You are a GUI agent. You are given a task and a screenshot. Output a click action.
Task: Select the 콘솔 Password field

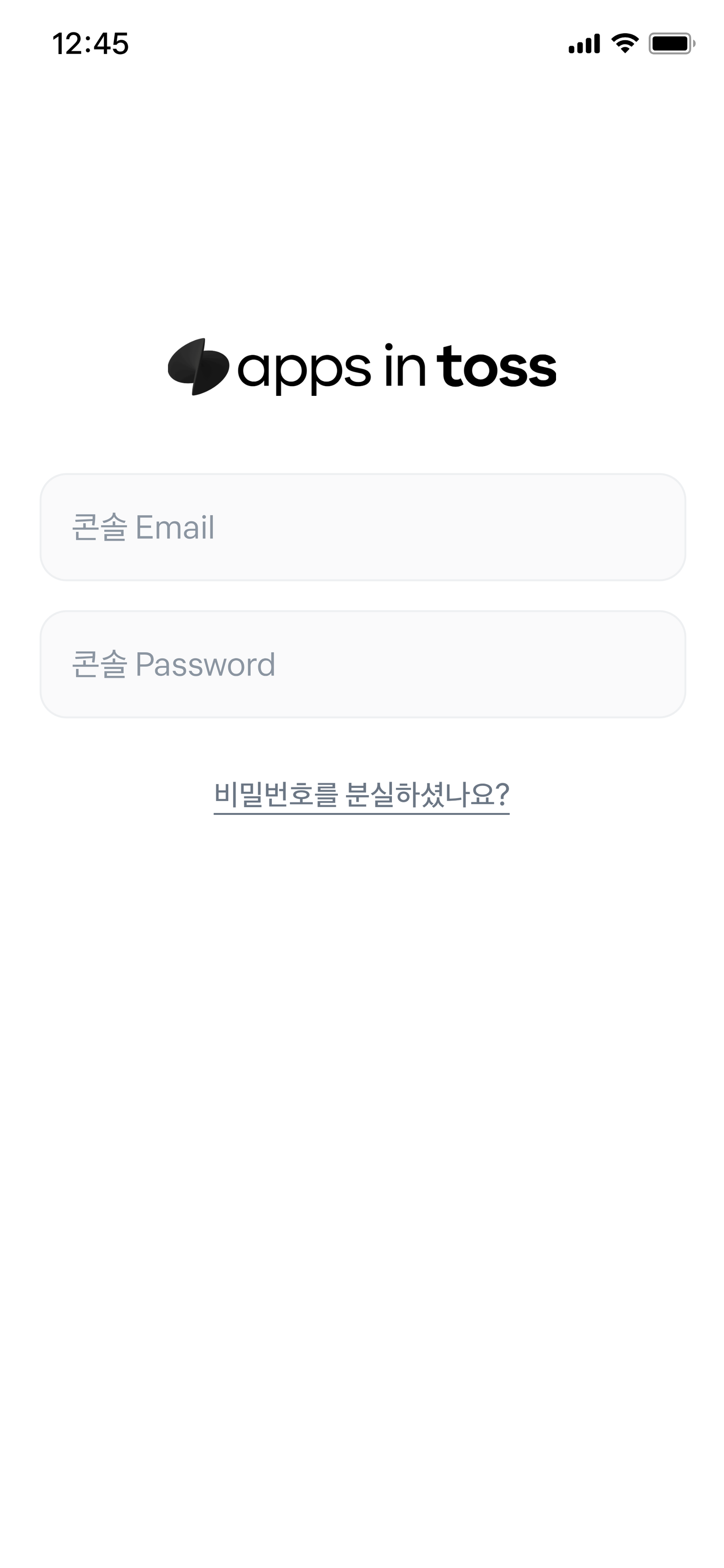point(362,664)
